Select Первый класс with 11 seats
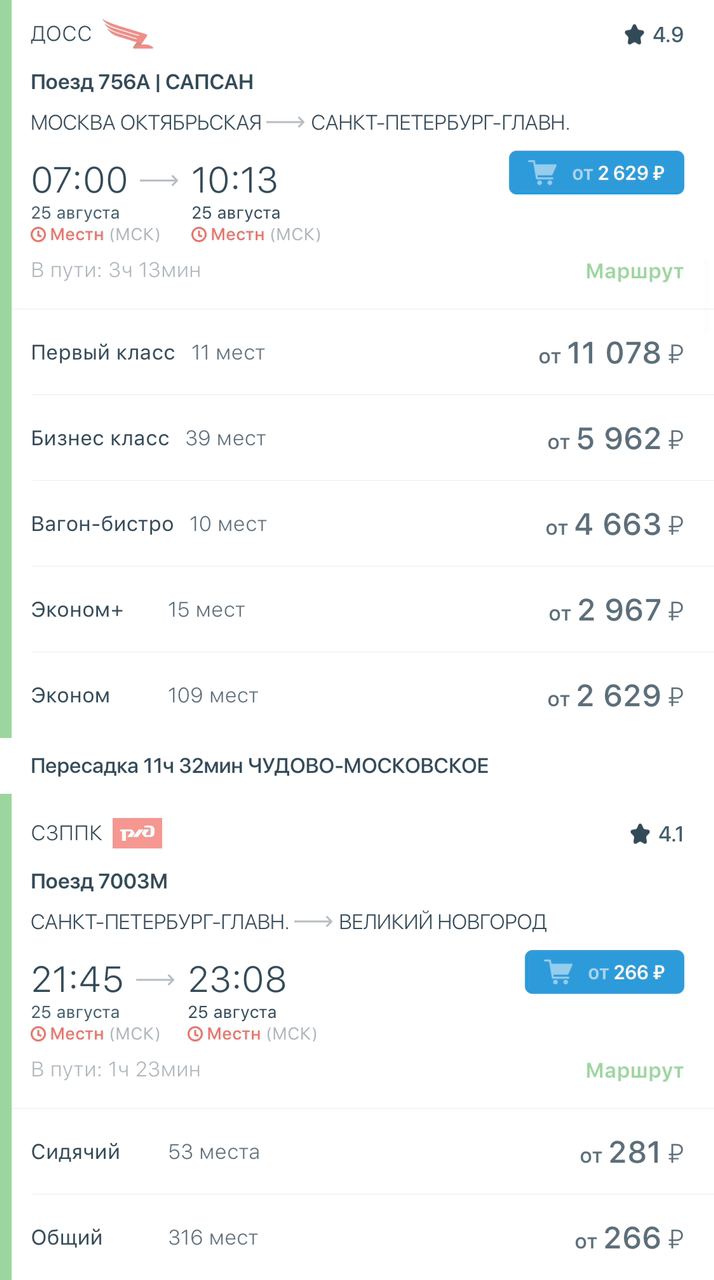The width and height of the screenshot is (714, 1280). [357, 353]
